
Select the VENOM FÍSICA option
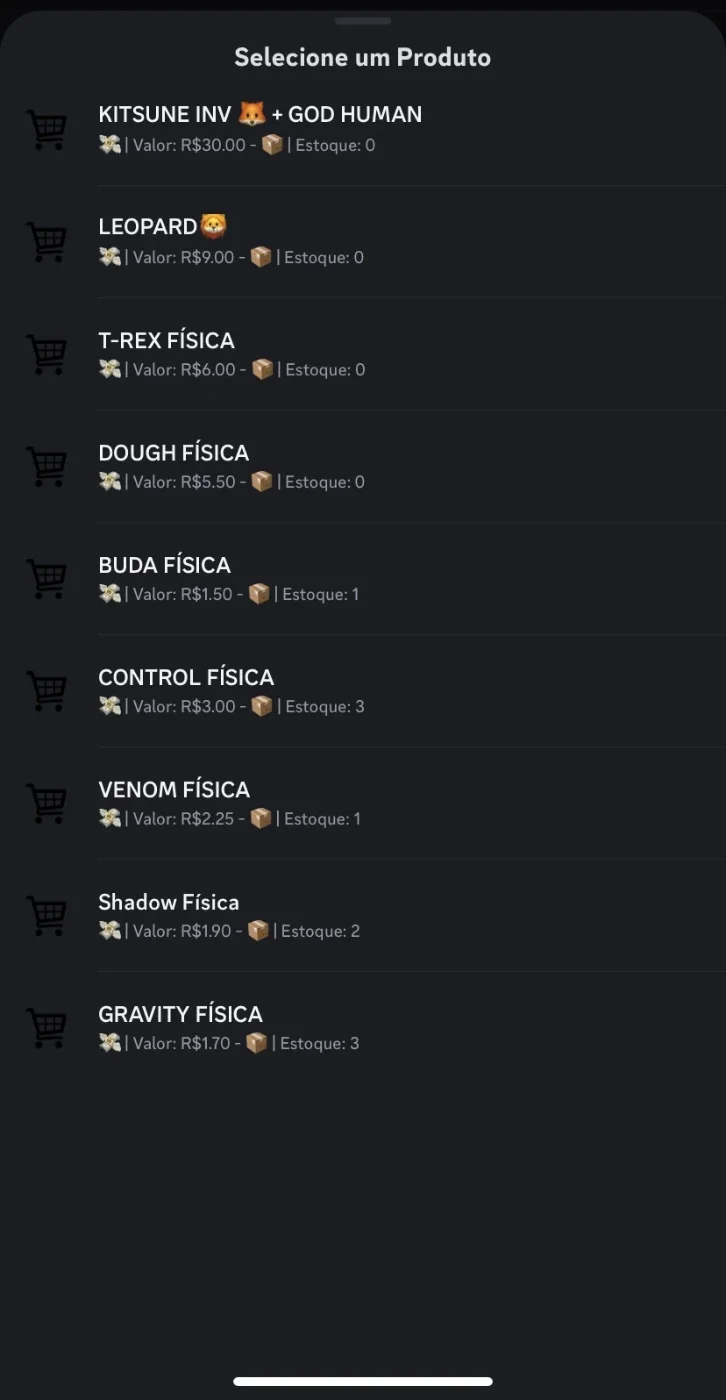click(363, 803)
